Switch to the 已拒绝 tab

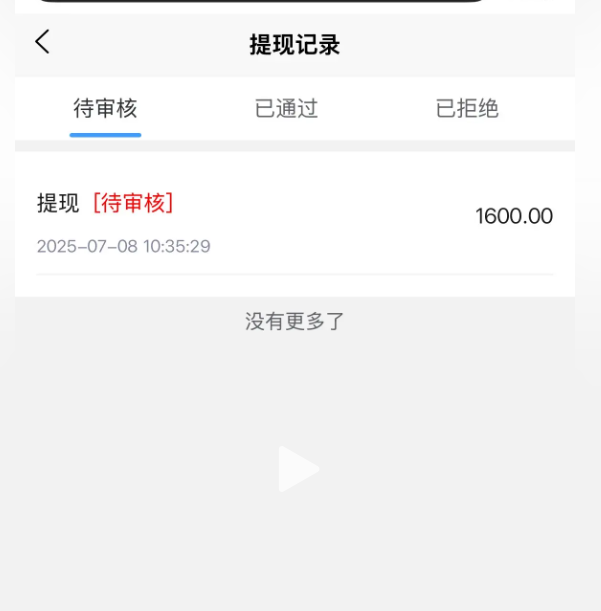(x=467, y=109)
